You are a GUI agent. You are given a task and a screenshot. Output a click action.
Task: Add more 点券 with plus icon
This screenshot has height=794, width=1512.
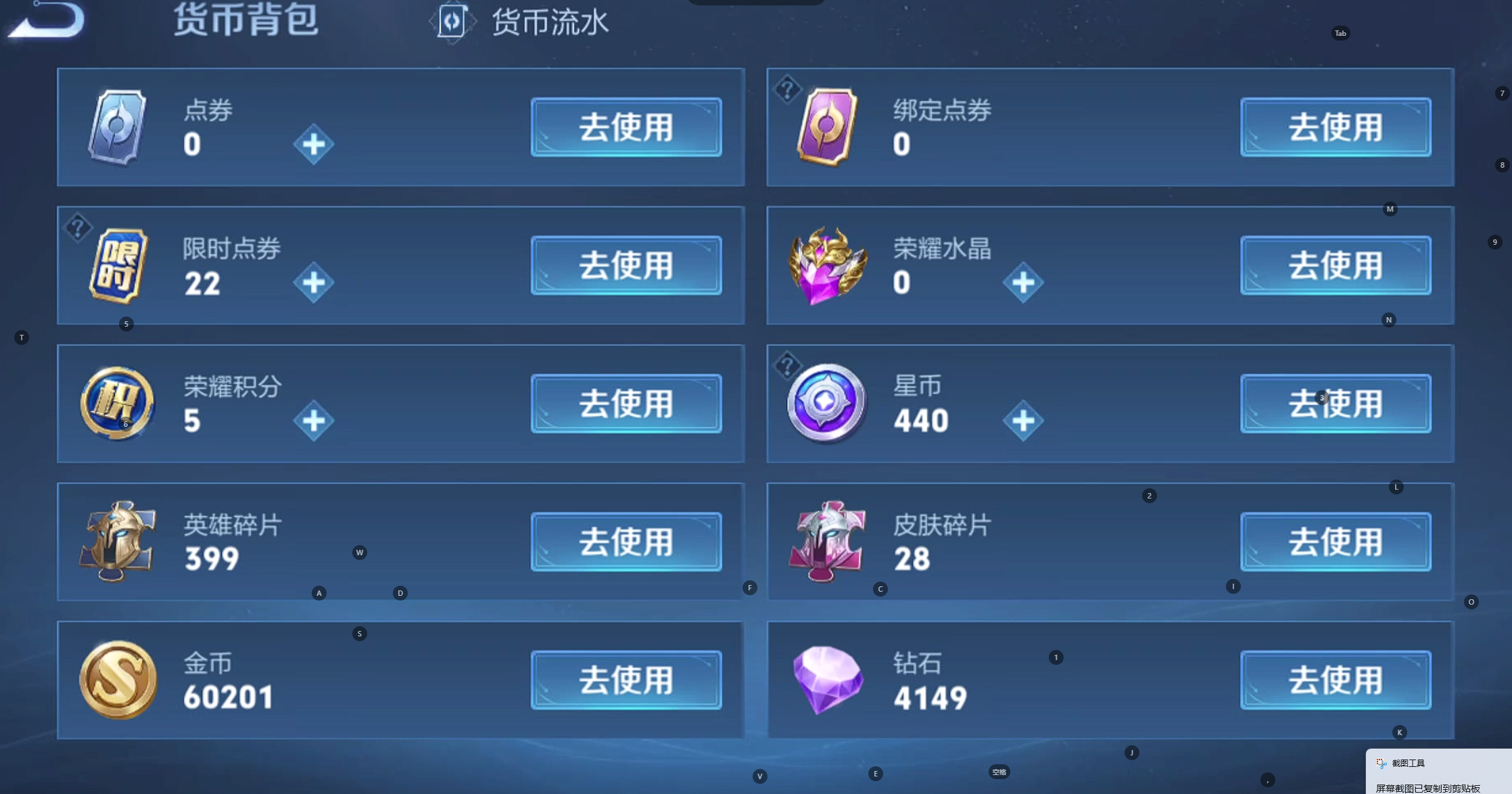click(x=314, y=144)
